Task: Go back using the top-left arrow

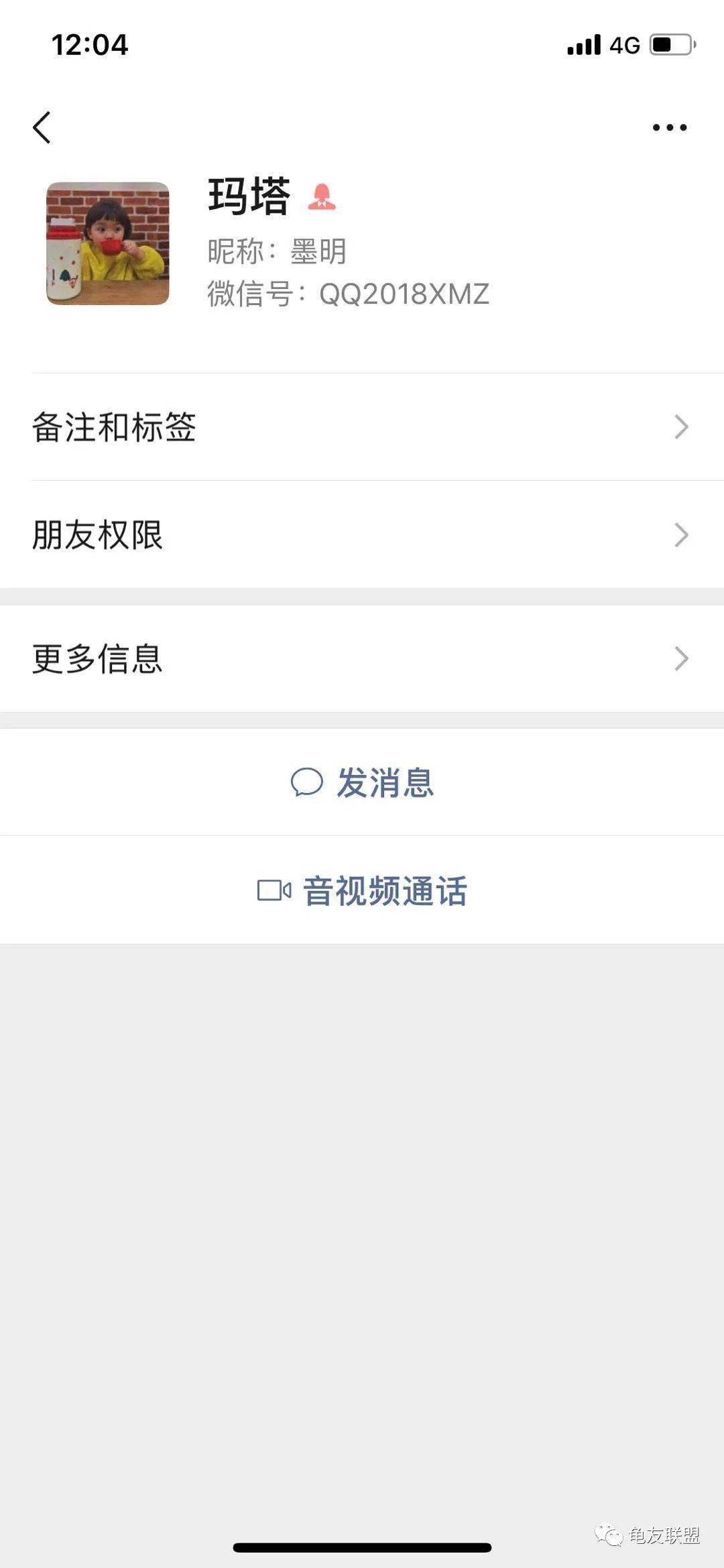Action: [x=42, y=127]
